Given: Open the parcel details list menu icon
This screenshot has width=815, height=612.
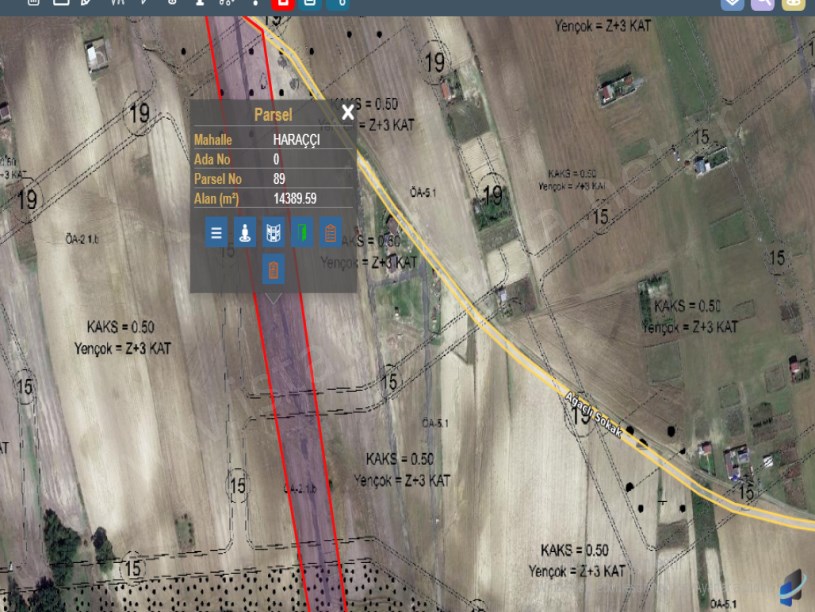Looking at the screenshot, I should (215, 234).
